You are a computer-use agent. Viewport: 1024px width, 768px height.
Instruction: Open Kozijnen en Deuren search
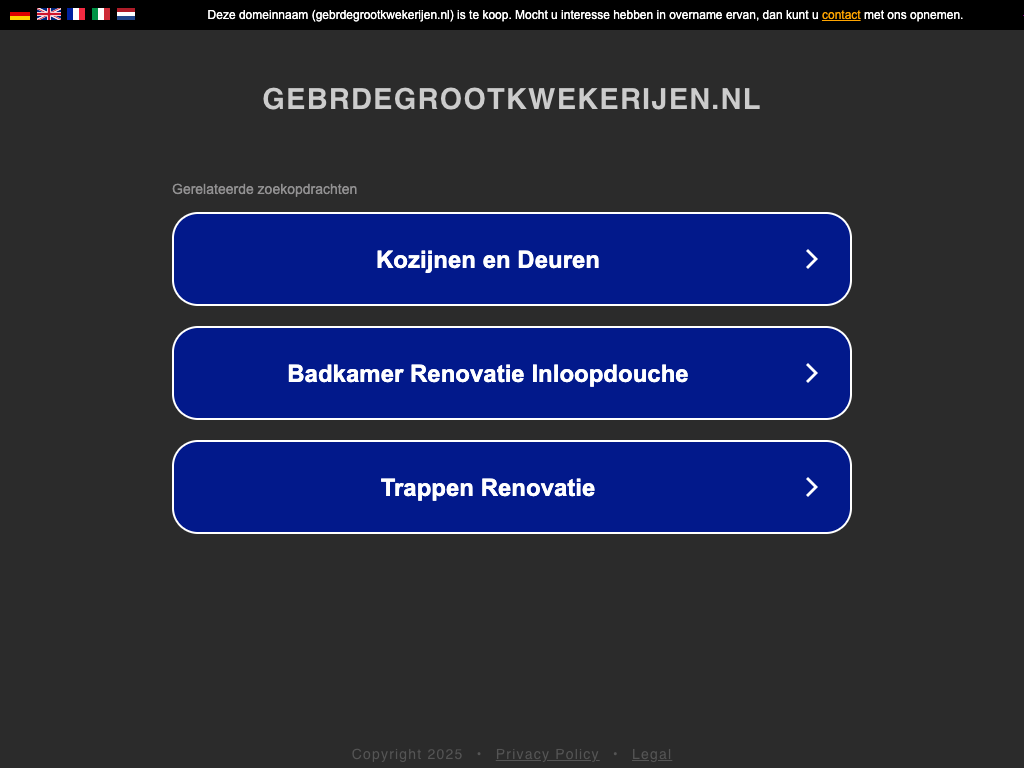coord(512,259)
